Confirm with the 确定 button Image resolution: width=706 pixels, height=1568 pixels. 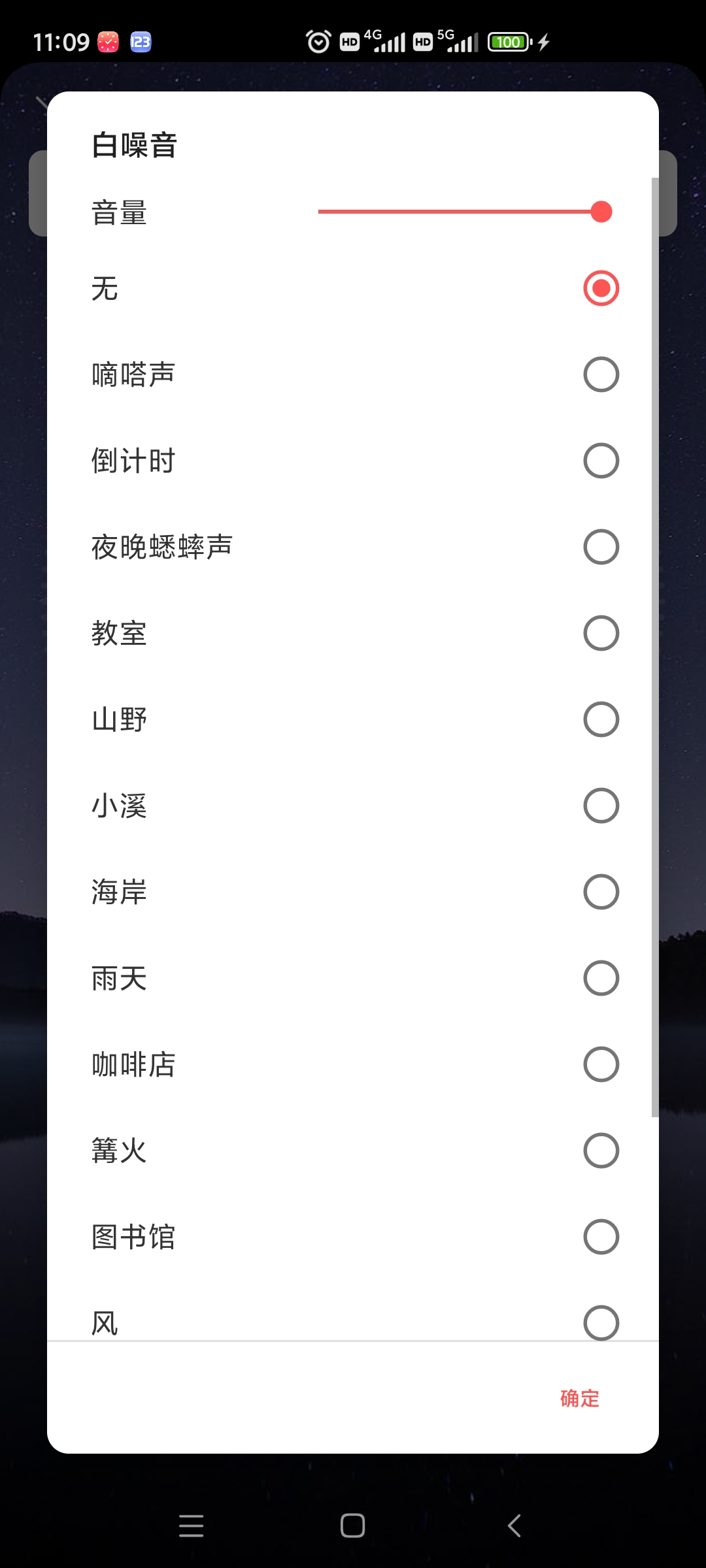point(580,1398)
